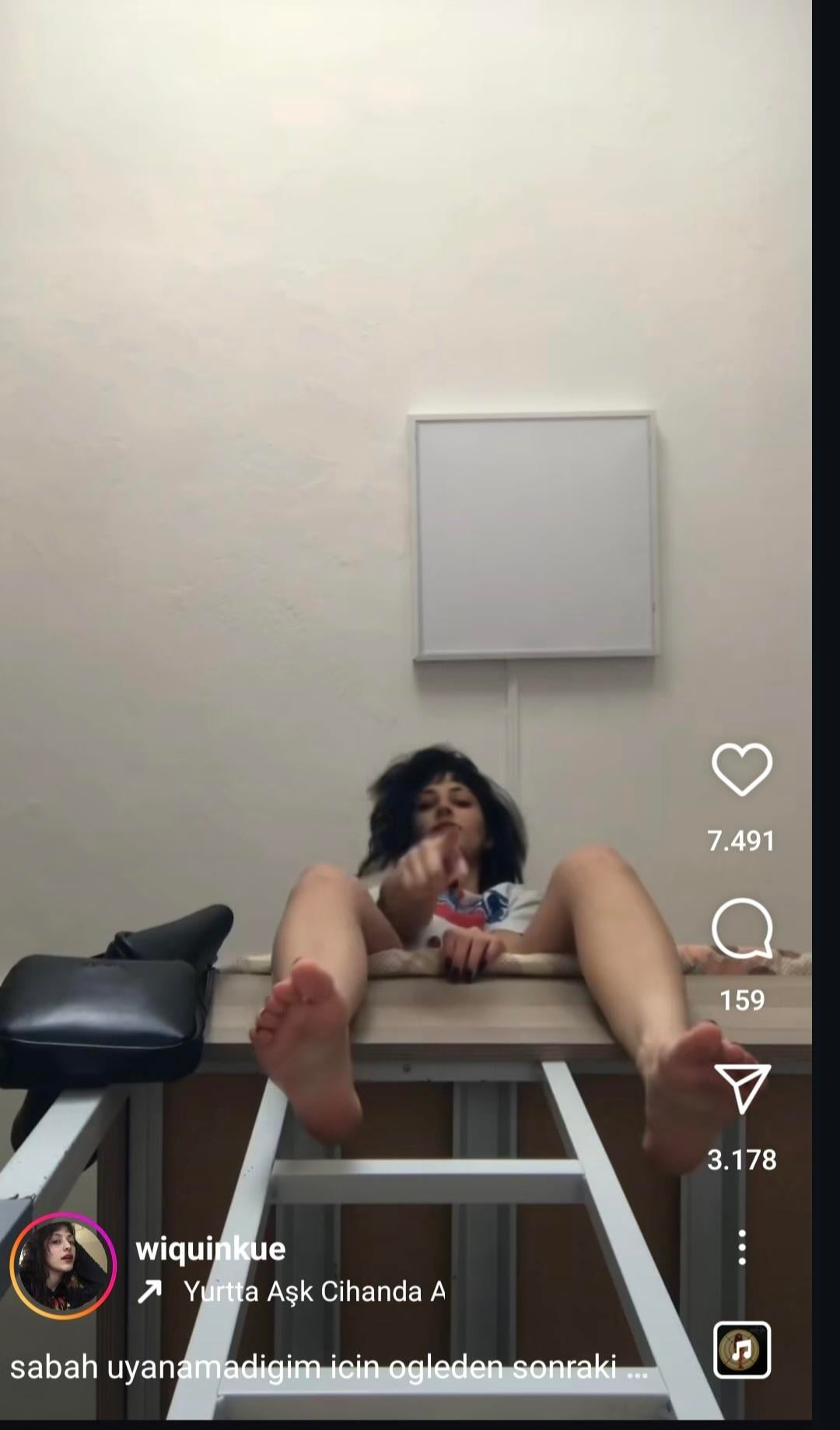Like this reel with the heart icon
840x1430 pixels.
pyautogui.click(x=741, y=769)
